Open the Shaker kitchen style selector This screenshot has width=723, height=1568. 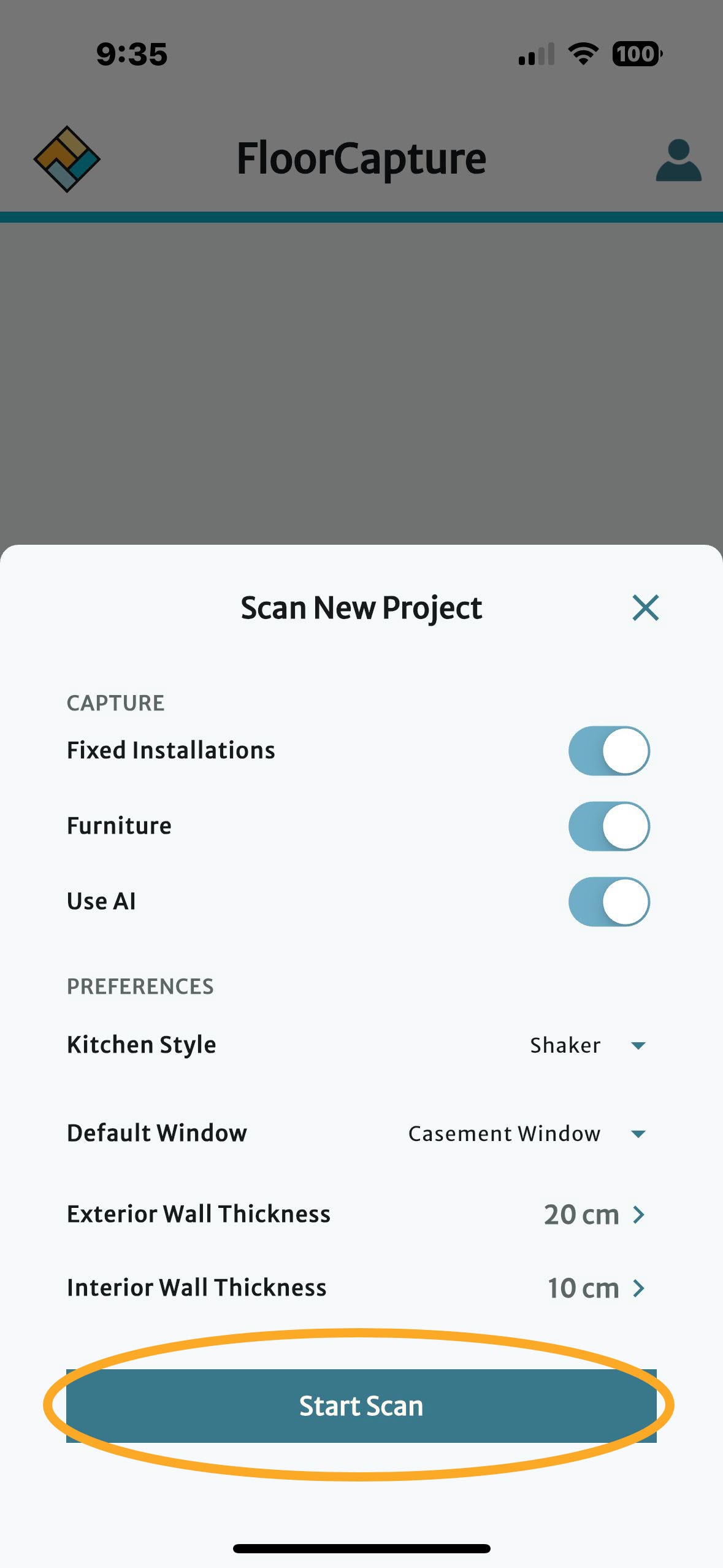pyautogui.click(x=565, y=1045)
